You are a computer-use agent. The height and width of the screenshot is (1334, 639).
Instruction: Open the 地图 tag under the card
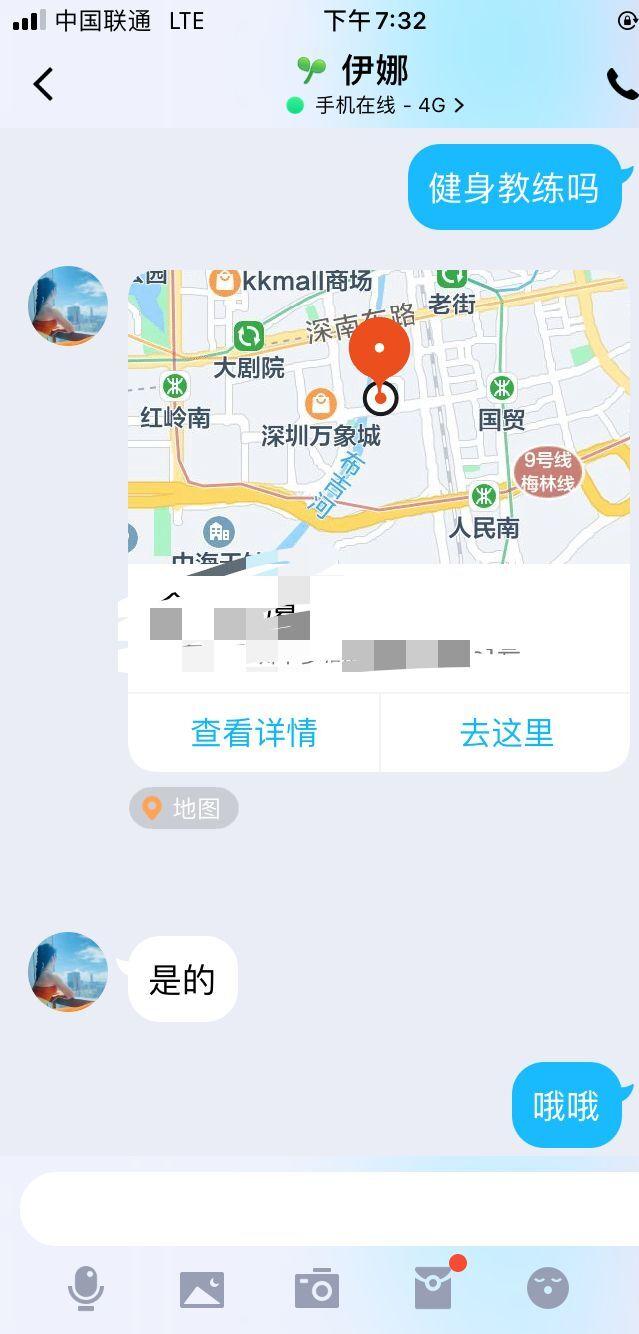(184, 808)
